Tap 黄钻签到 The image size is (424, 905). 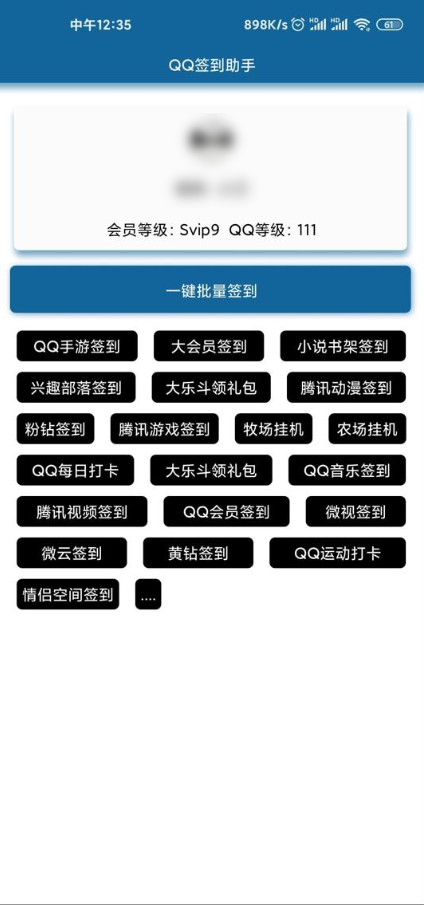[198, 553]
